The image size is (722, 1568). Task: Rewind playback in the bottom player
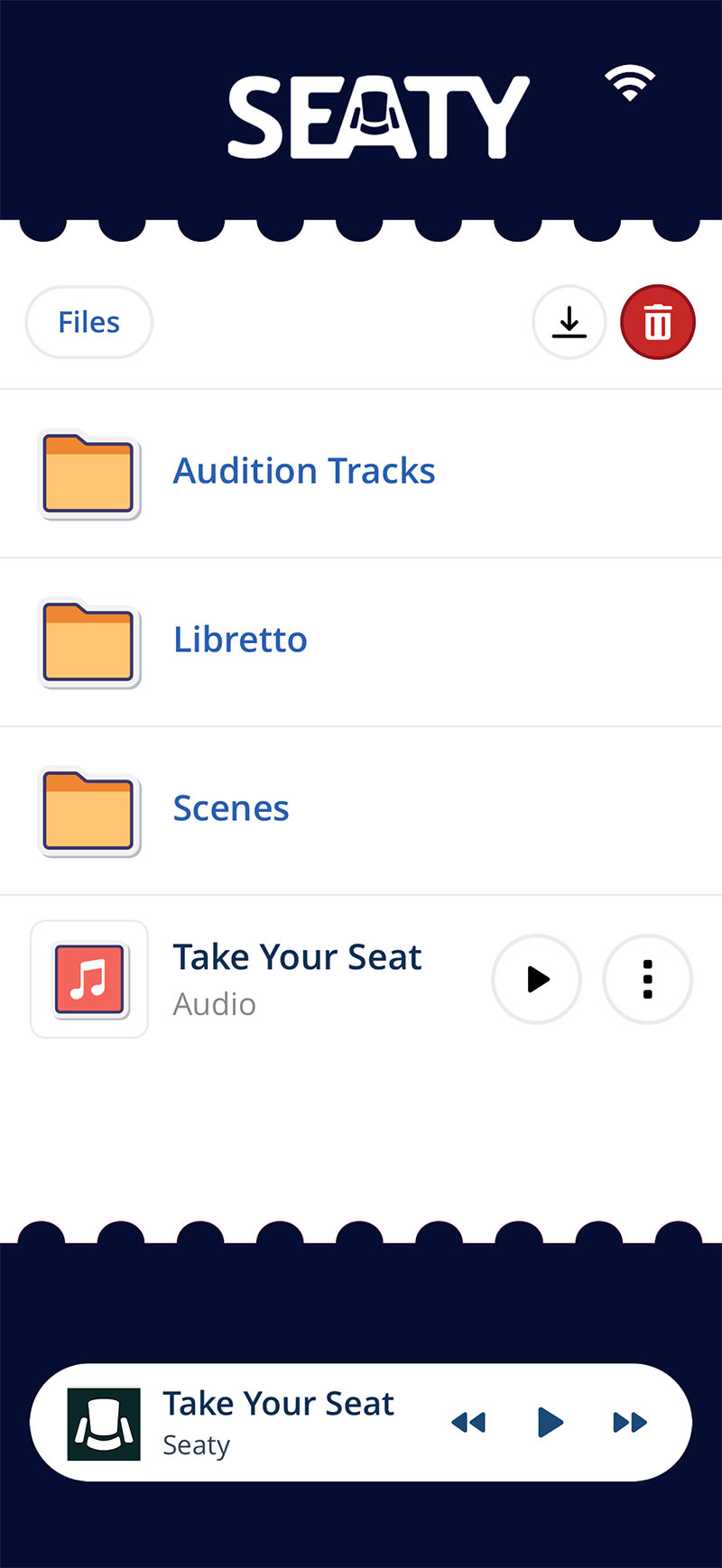pos(469,1423)
